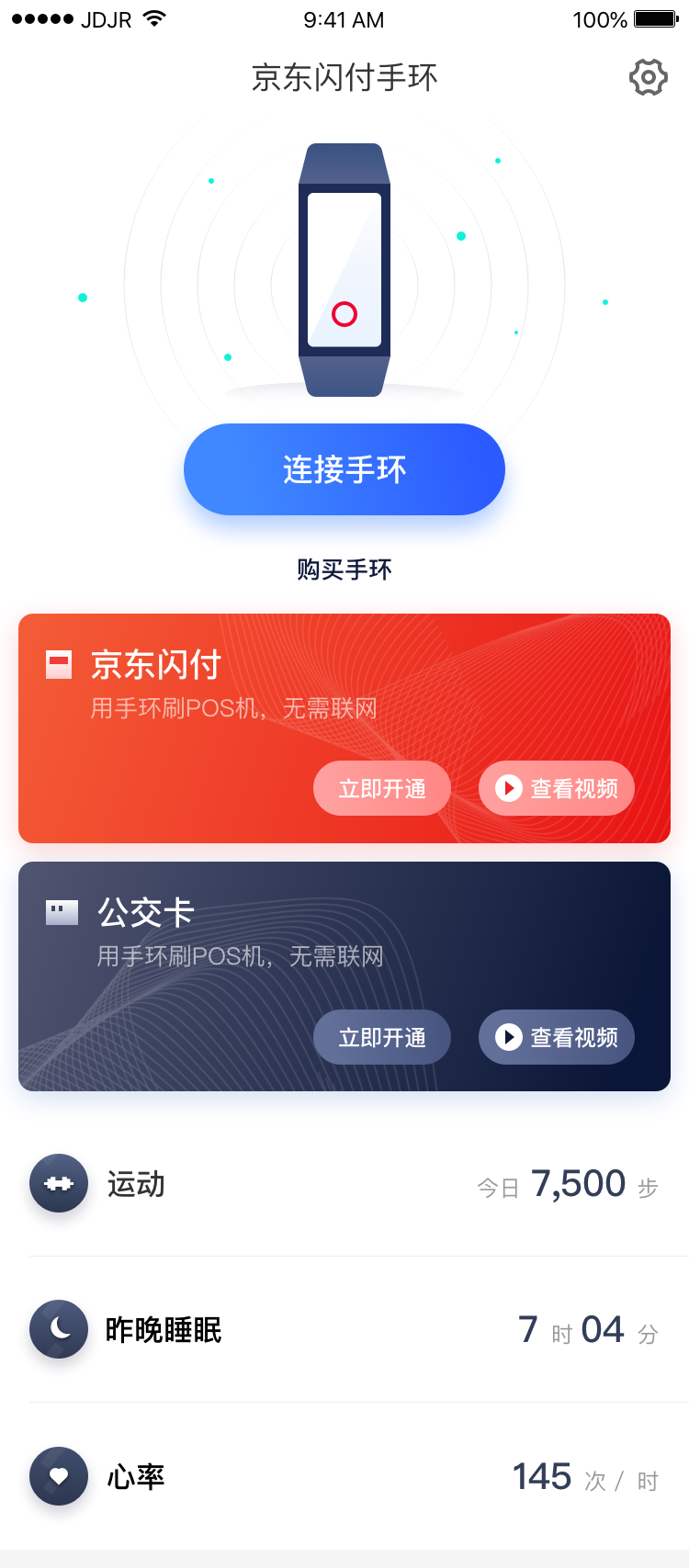Open the 心率 heart rate row
The image size is (689, 1568).
(344, 1476)
